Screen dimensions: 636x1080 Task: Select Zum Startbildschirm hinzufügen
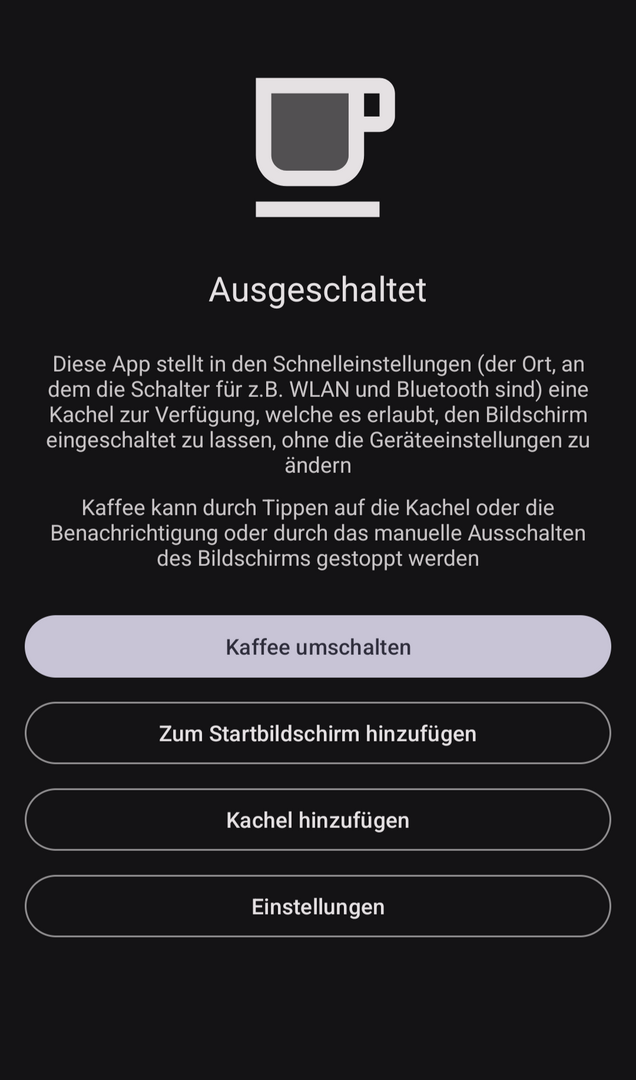pyautogui.click(x=318, y=733)
